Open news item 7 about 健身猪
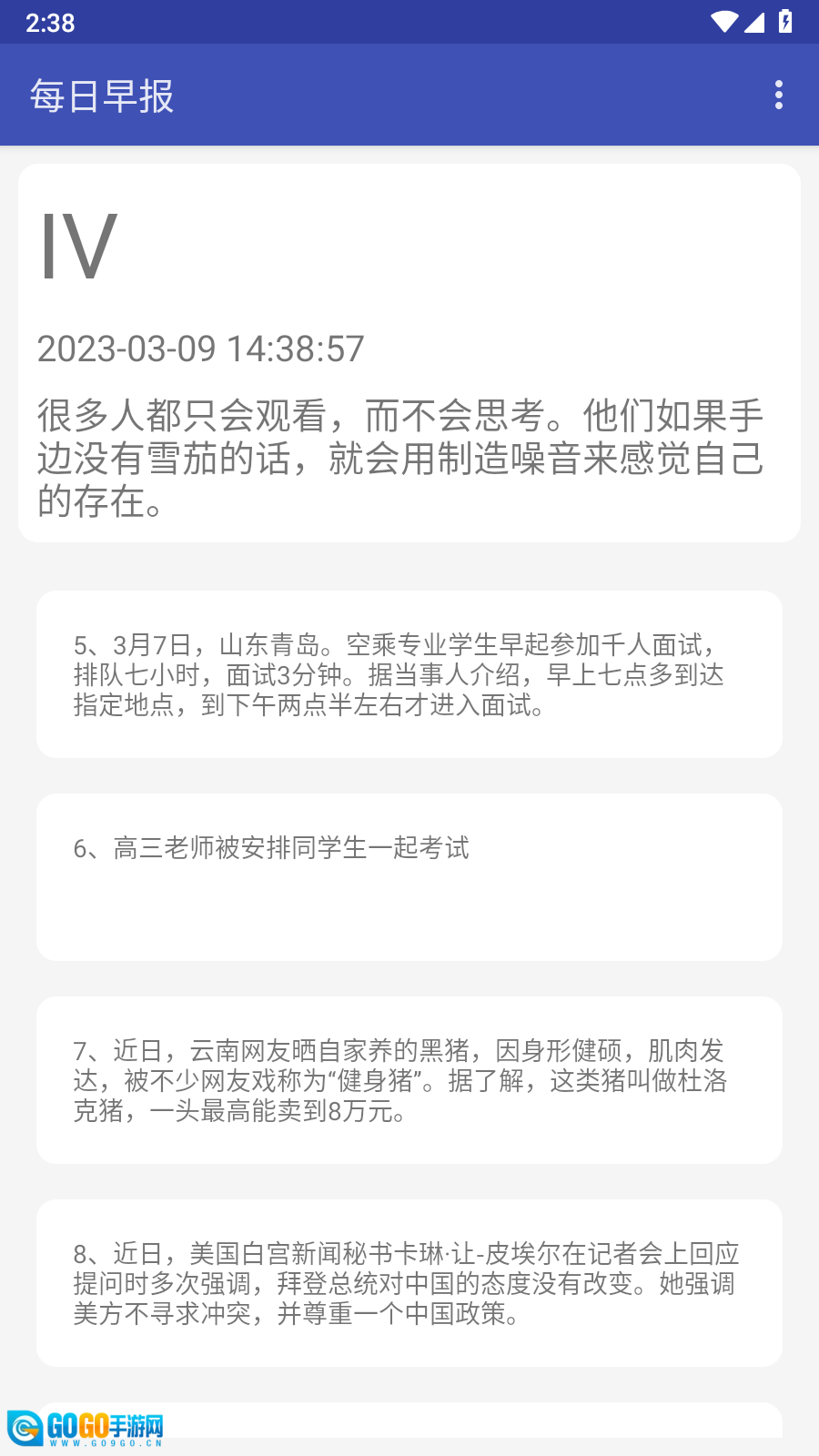The image size is (819, 1456). coord(409,1079)
